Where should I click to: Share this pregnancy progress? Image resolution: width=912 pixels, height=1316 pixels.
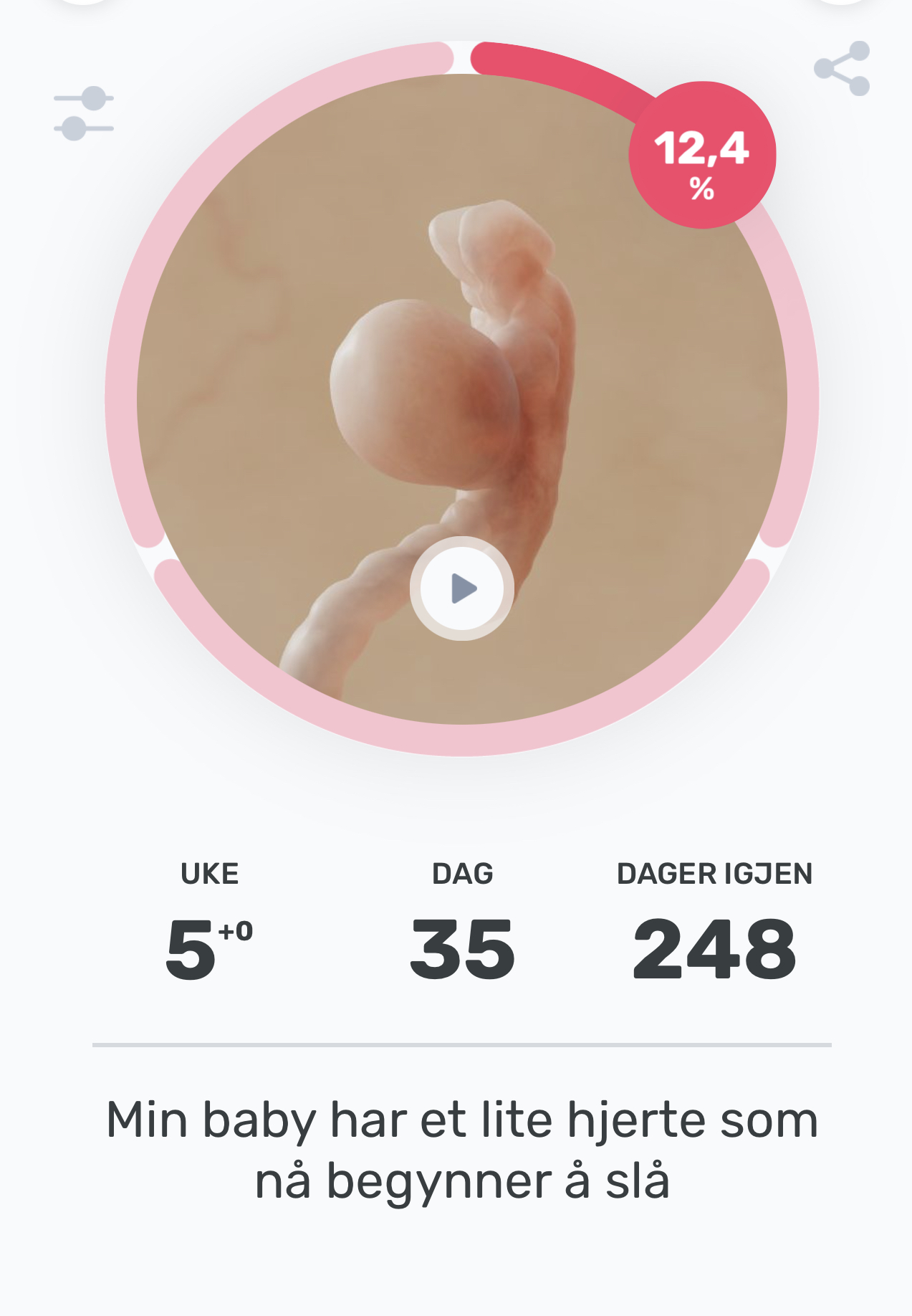[843, 69]
